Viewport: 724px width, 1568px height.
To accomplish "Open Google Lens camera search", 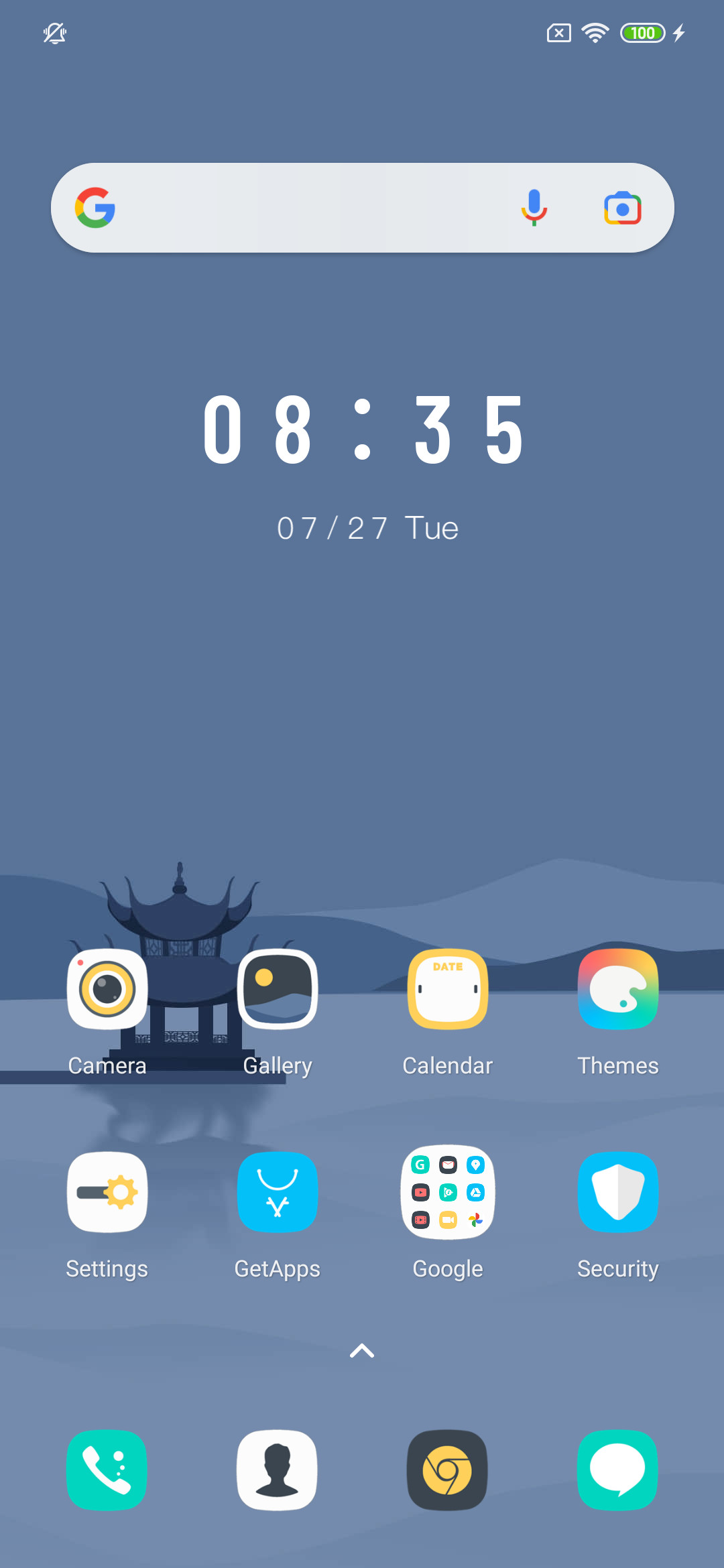I will tap(623, 208).
